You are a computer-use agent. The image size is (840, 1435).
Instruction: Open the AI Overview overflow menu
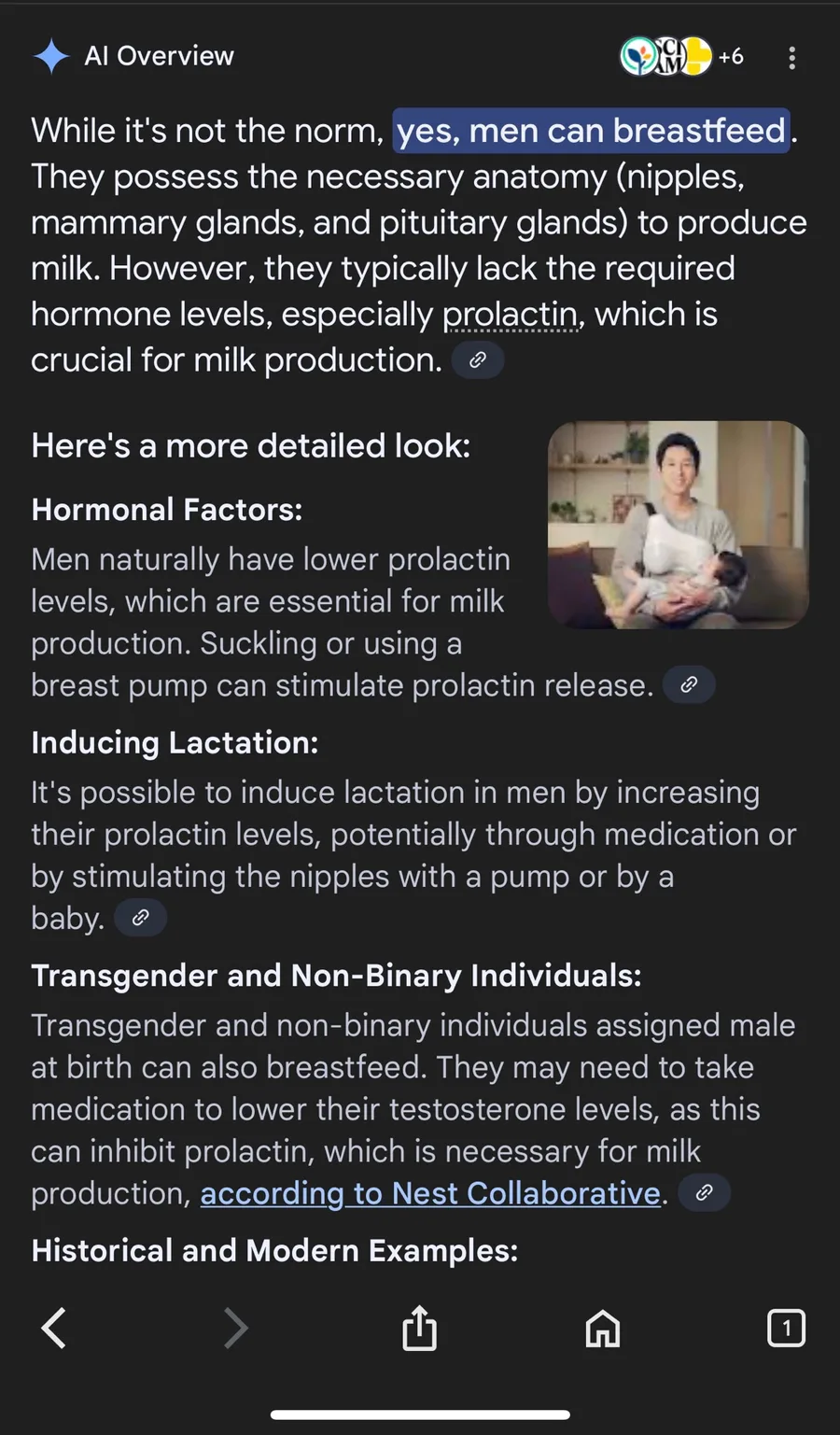pyautogui.click(x=791, y=58)
